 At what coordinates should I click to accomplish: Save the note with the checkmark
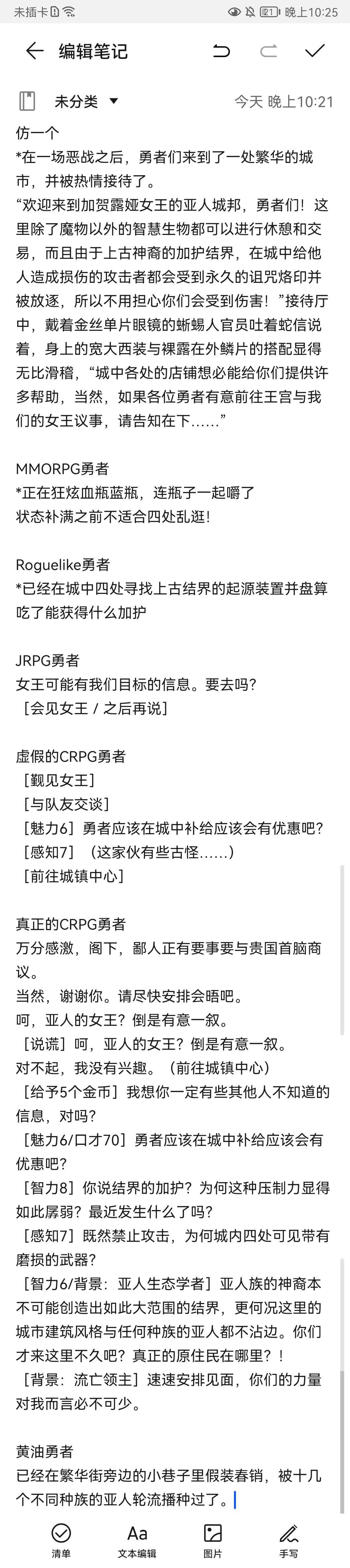[x=315, y=51]
